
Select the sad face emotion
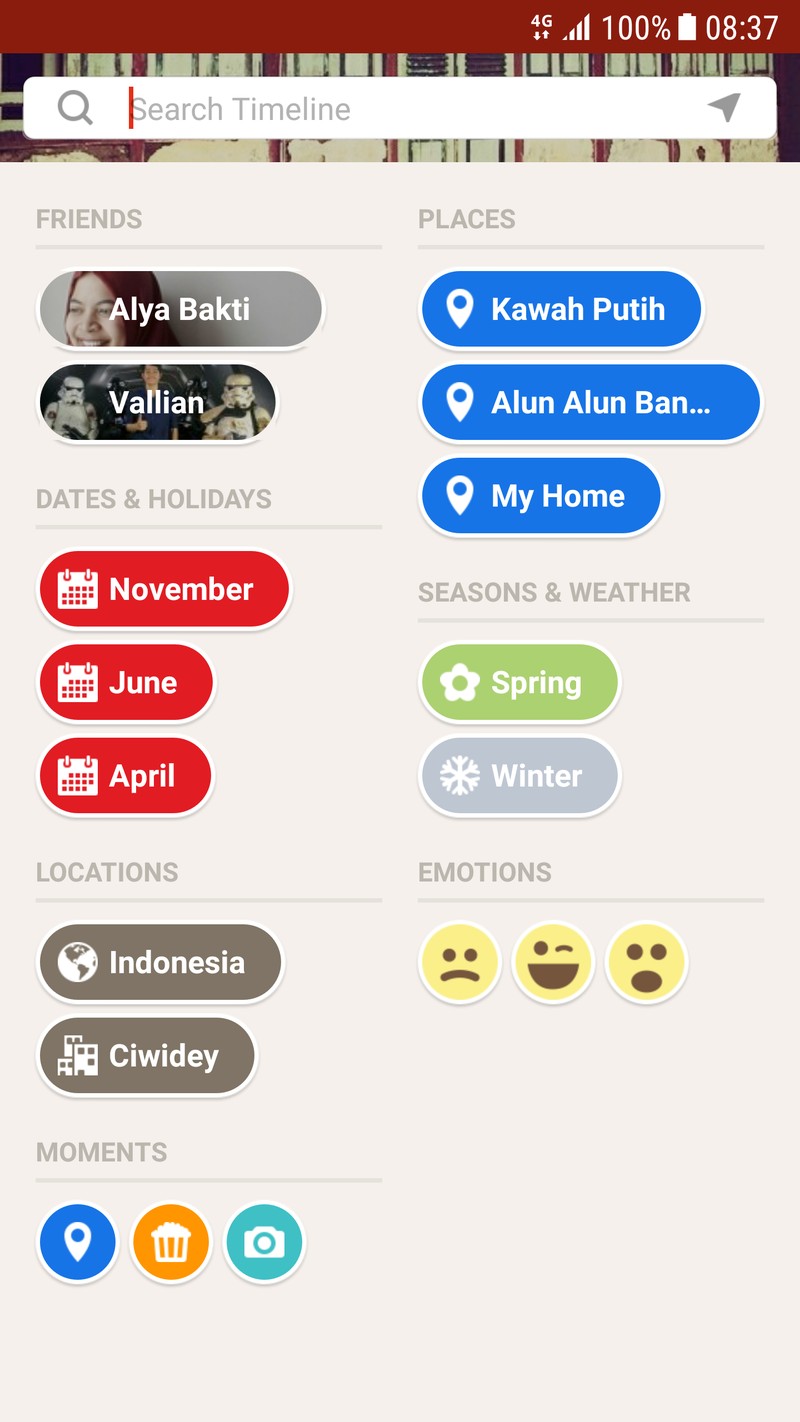tap(460, 962)
